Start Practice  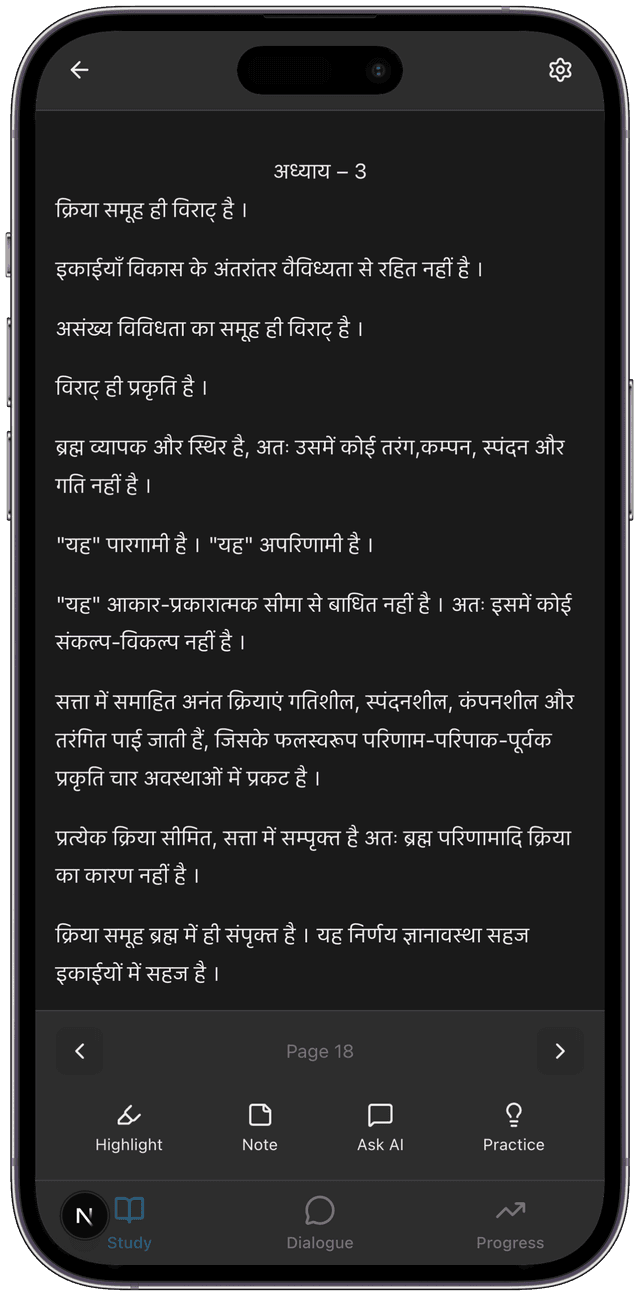[513, 1127]
